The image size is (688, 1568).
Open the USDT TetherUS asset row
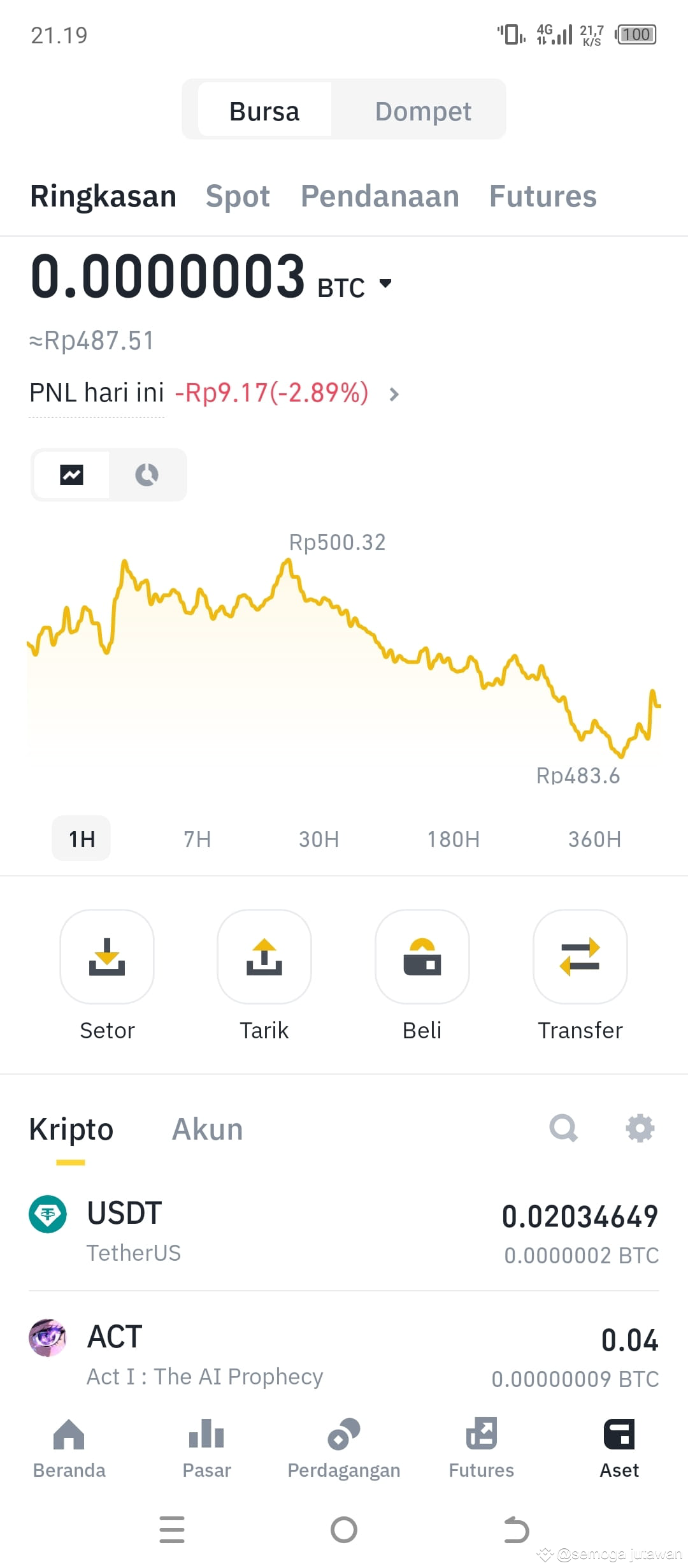pyautogui.click(x=344, y=1230)
